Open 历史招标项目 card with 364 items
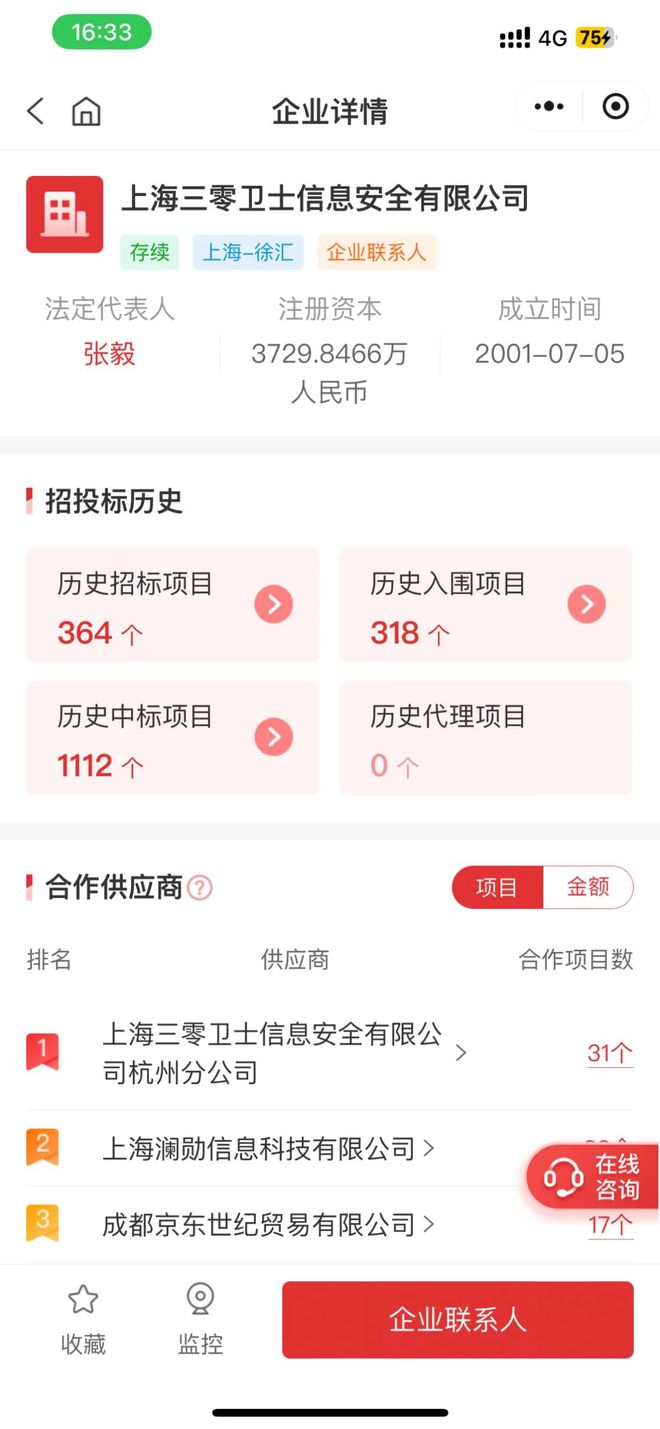660x1429 pixels. coord(172,604)
